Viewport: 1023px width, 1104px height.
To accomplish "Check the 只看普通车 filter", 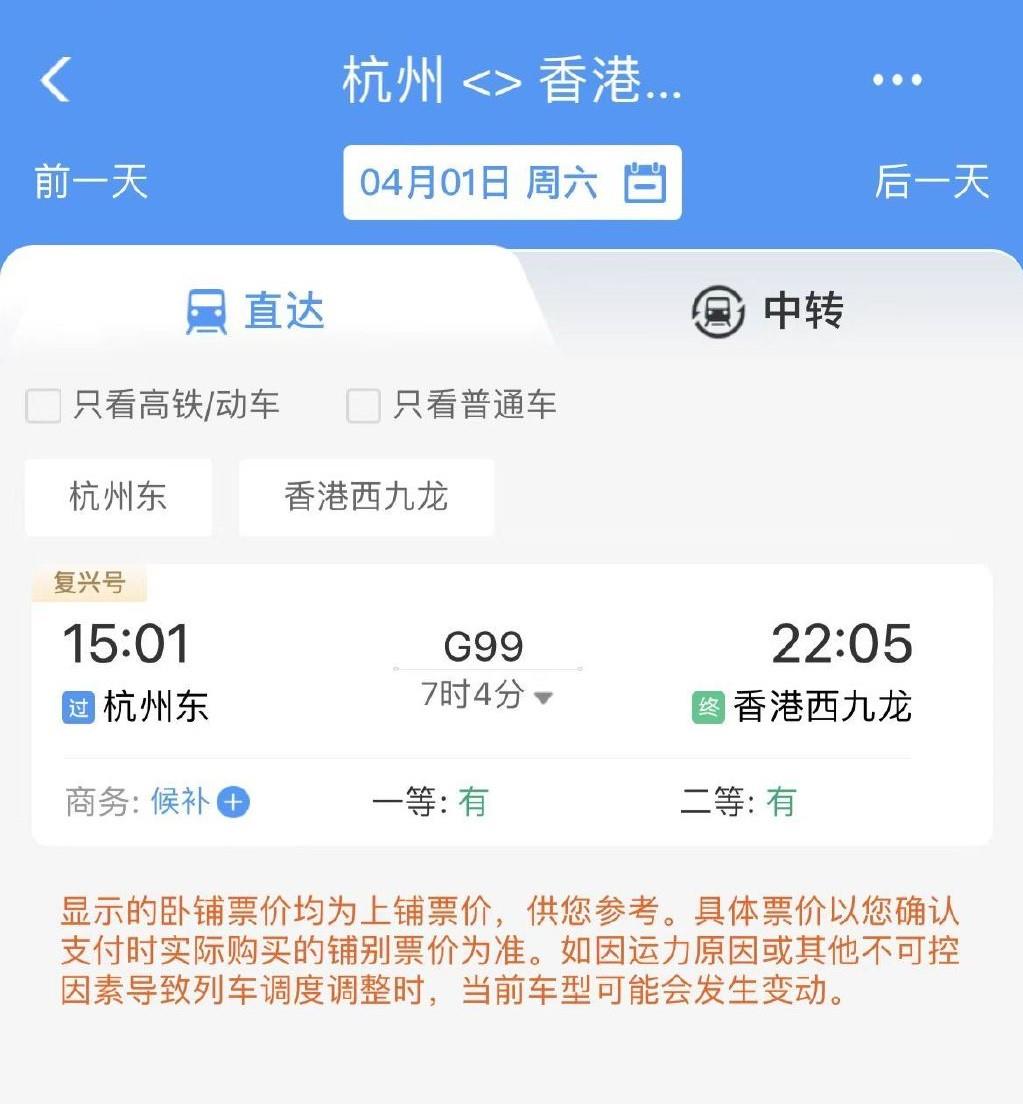I will coord(363,405).
